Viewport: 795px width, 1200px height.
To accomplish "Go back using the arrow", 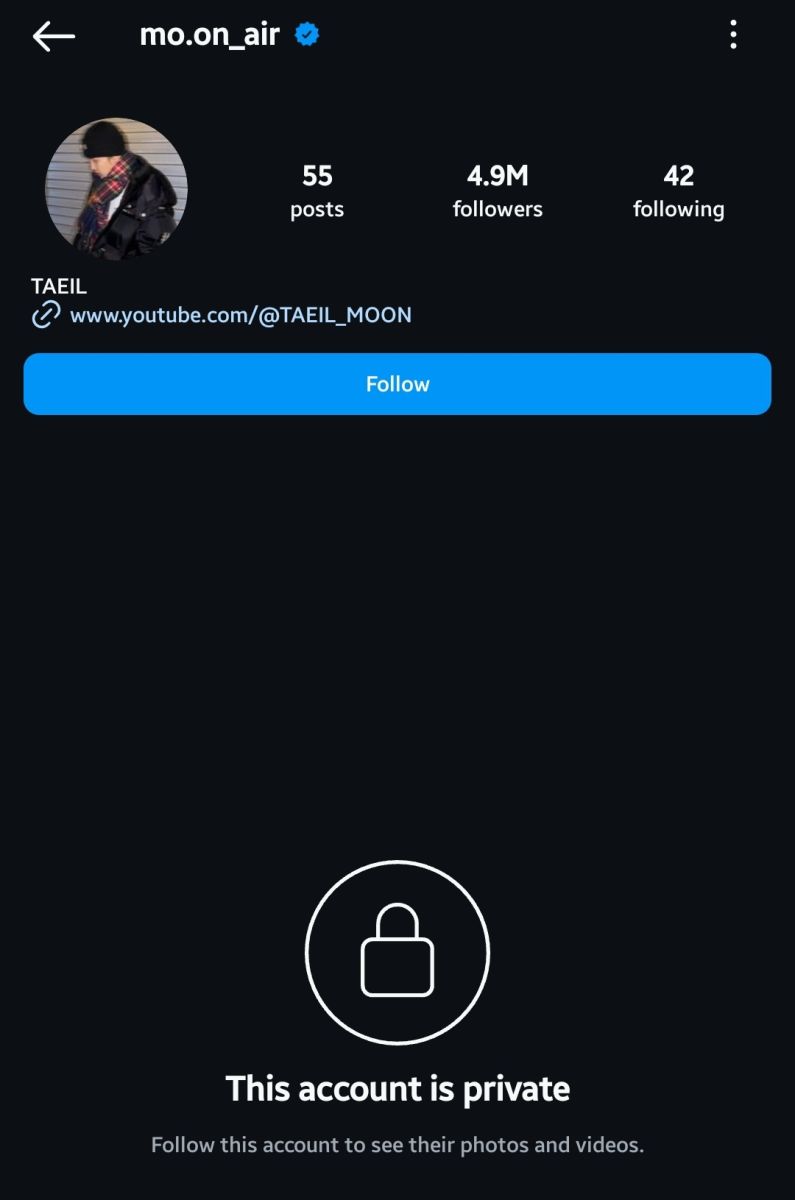I will click(54, 36).
